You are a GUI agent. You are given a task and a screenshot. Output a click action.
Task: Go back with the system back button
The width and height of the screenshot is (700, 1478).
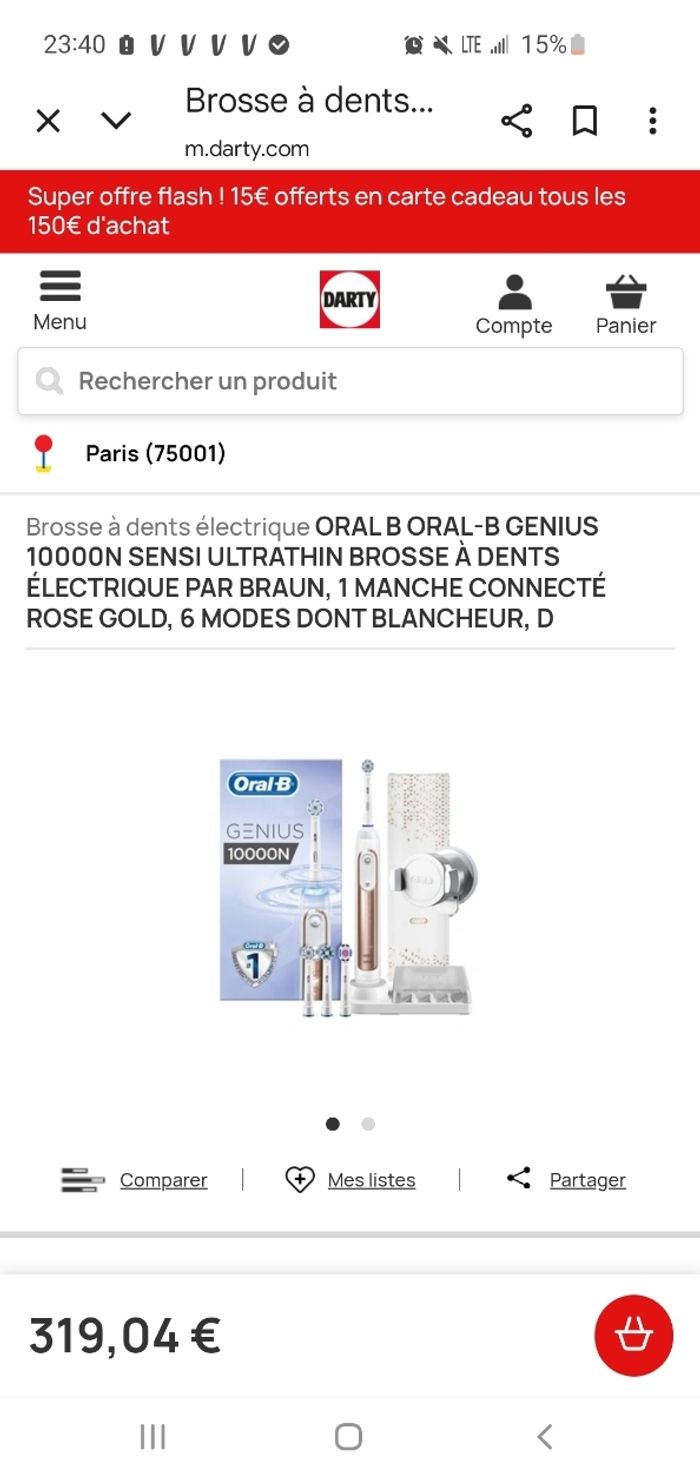(544, 1437)
